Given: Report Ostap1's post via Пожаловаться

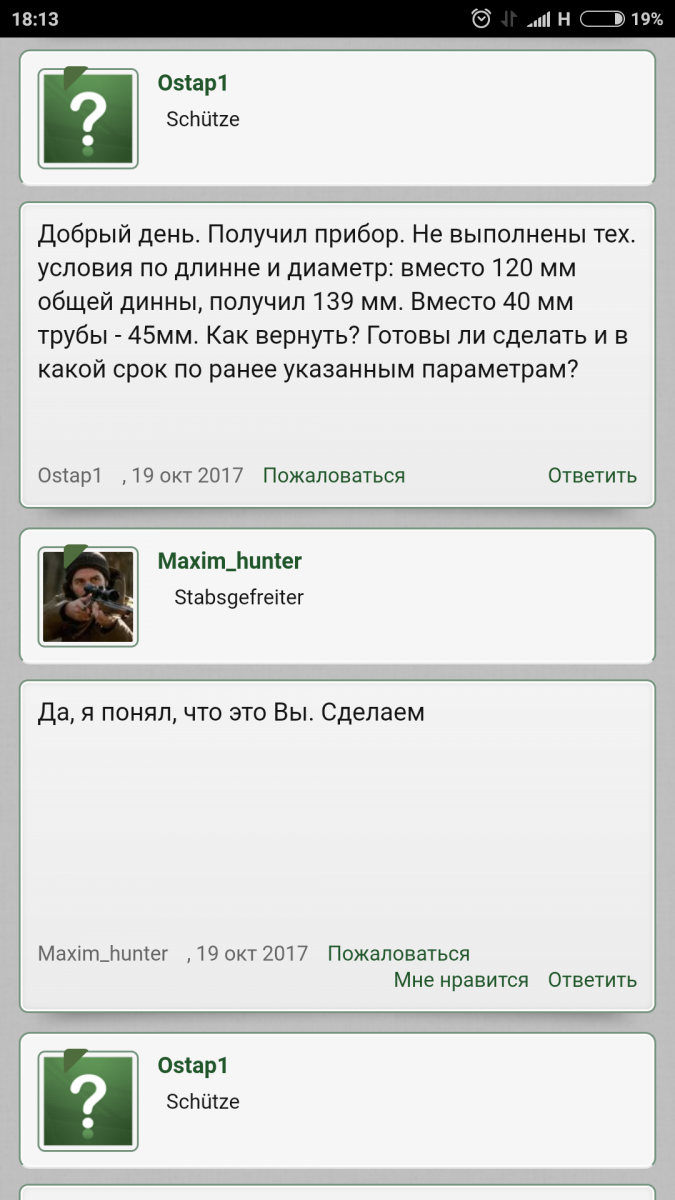Looking at the screenshot, I should 333,476.
